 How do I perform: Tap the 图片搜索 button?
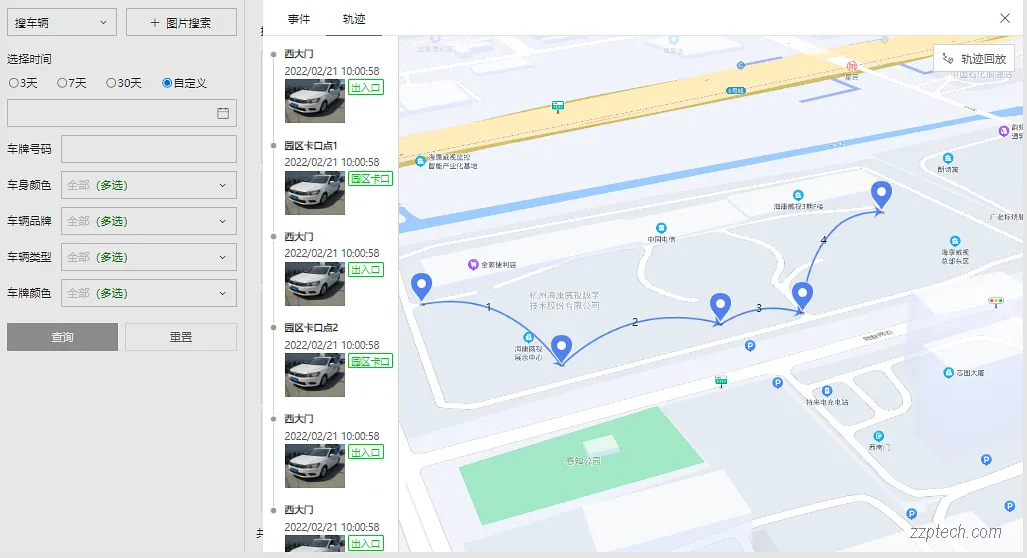click(181, 22)
